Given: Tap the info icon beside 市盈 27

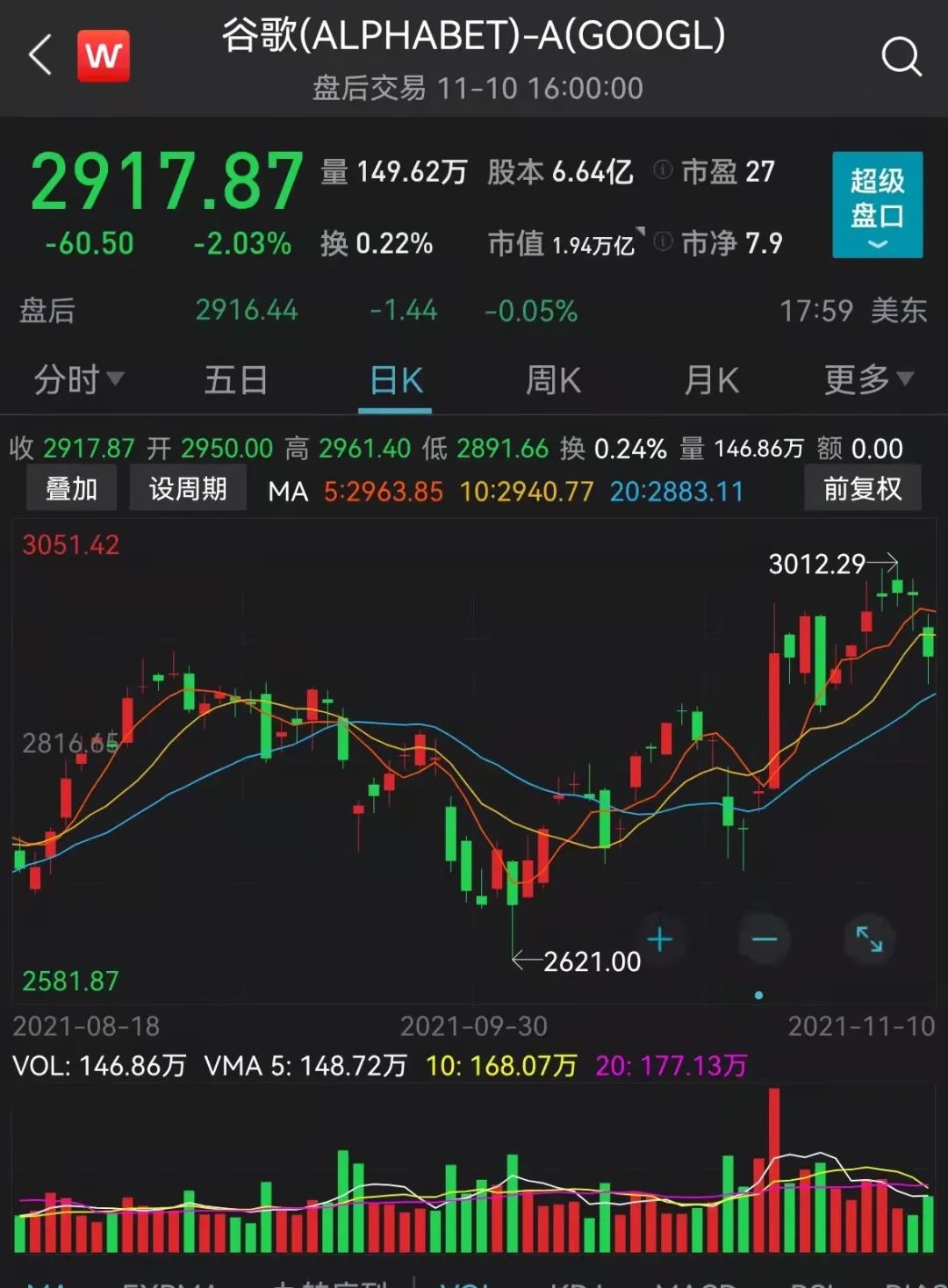Looking at the screenshot, I should pyautogui.click(x=663, y=168).
